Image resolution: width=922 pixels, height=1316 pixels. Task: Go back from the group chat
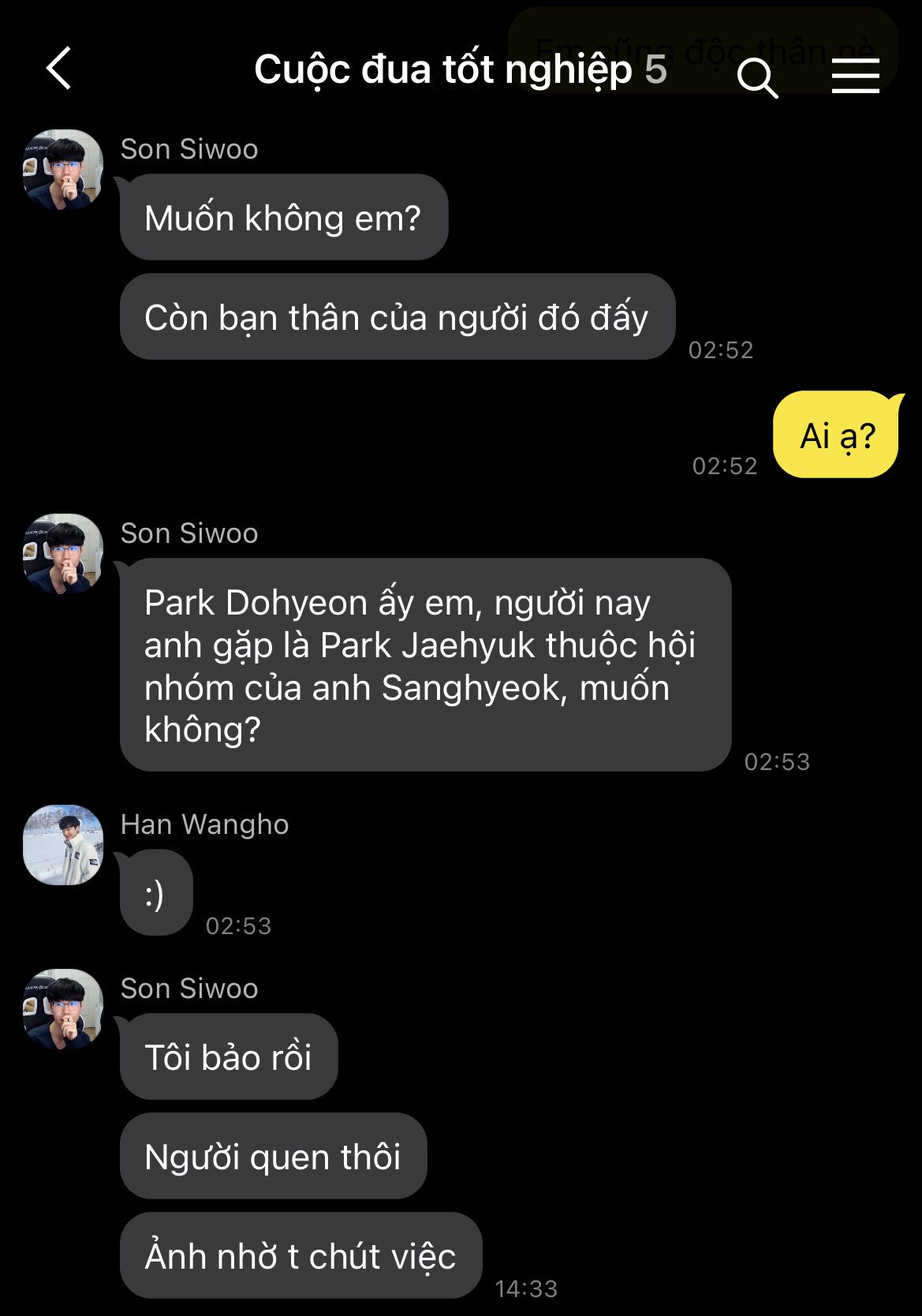(x=59, y=69)
